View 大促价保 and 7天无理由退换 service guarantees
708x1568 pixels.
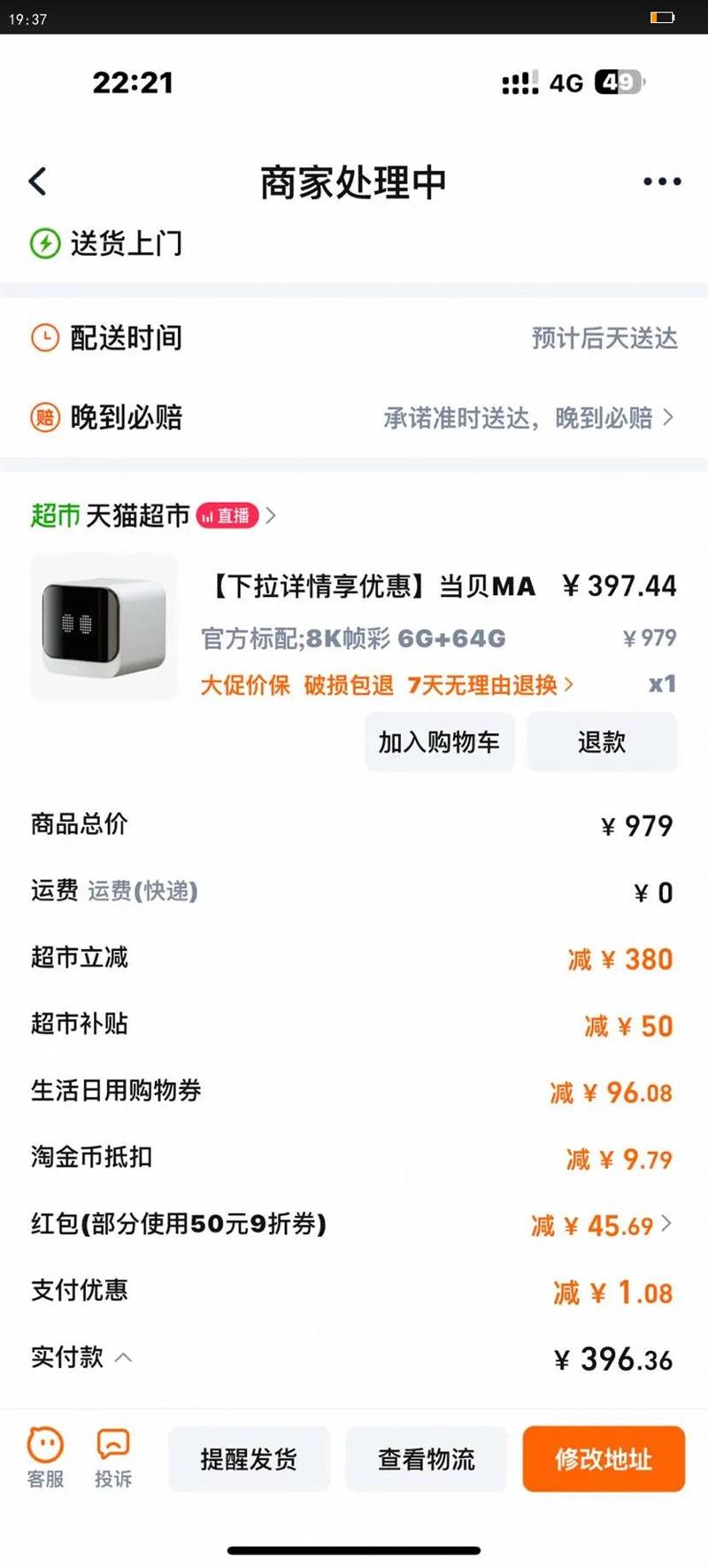pos(386,684)
